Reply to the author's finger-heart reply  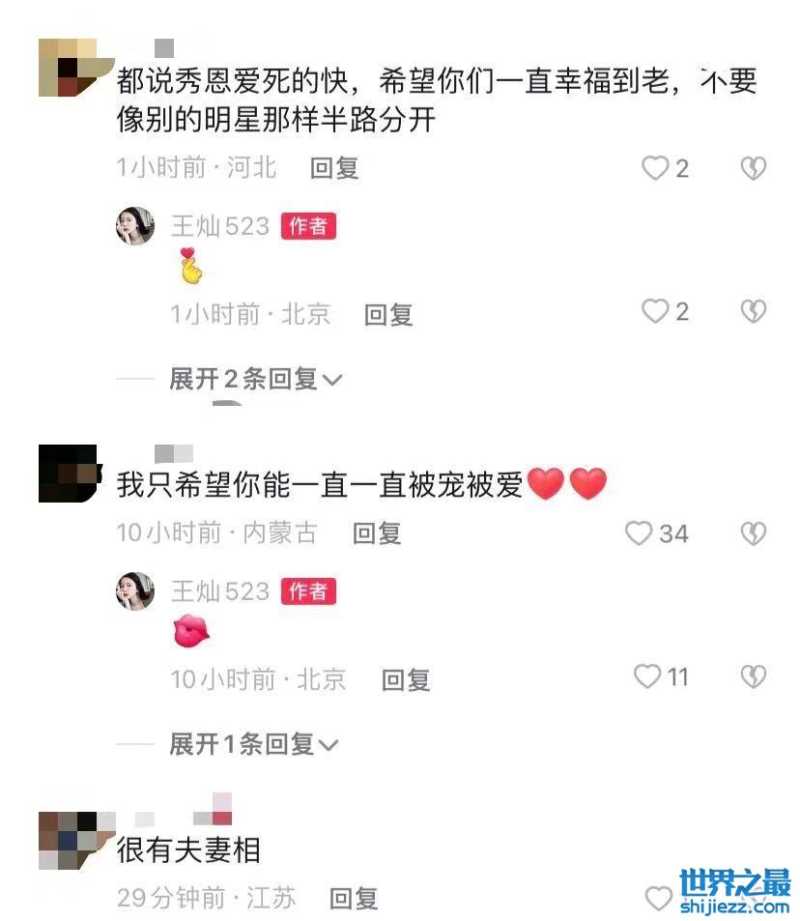[x=388, y=314]
